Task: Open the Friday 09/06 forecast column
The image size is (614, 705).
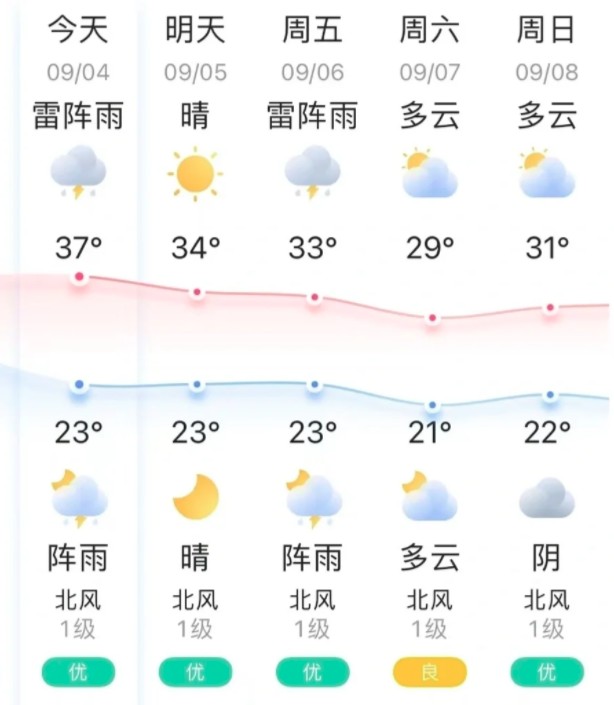Action: coord(313,72)
